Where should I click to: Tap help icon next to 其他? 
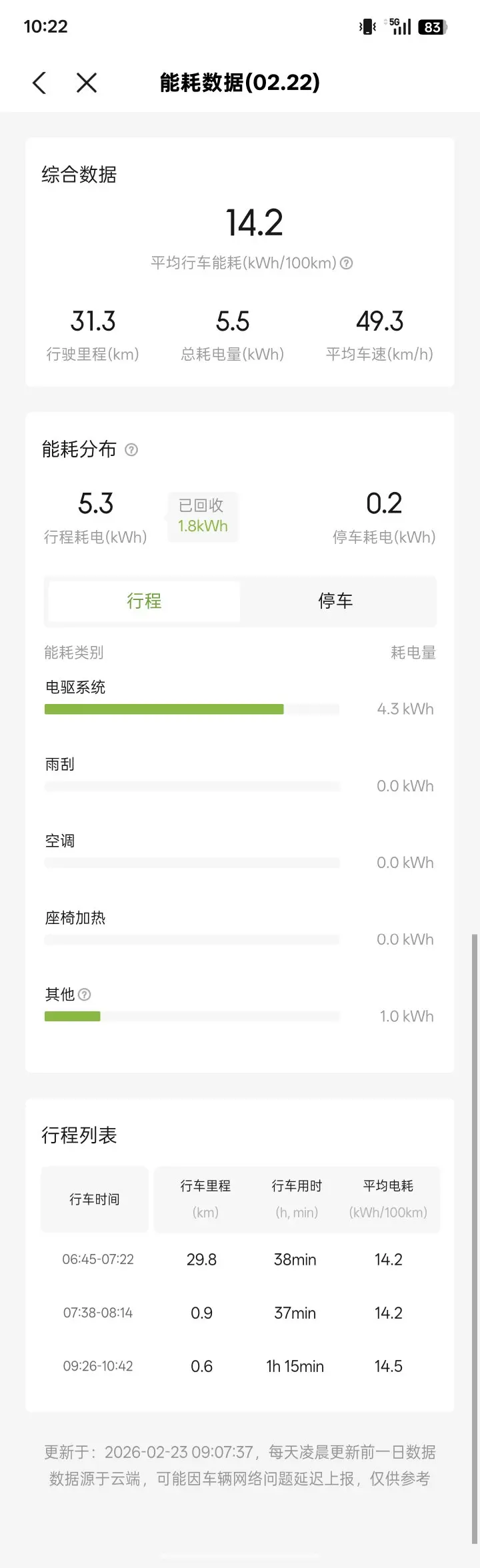[x=85, y=995]
